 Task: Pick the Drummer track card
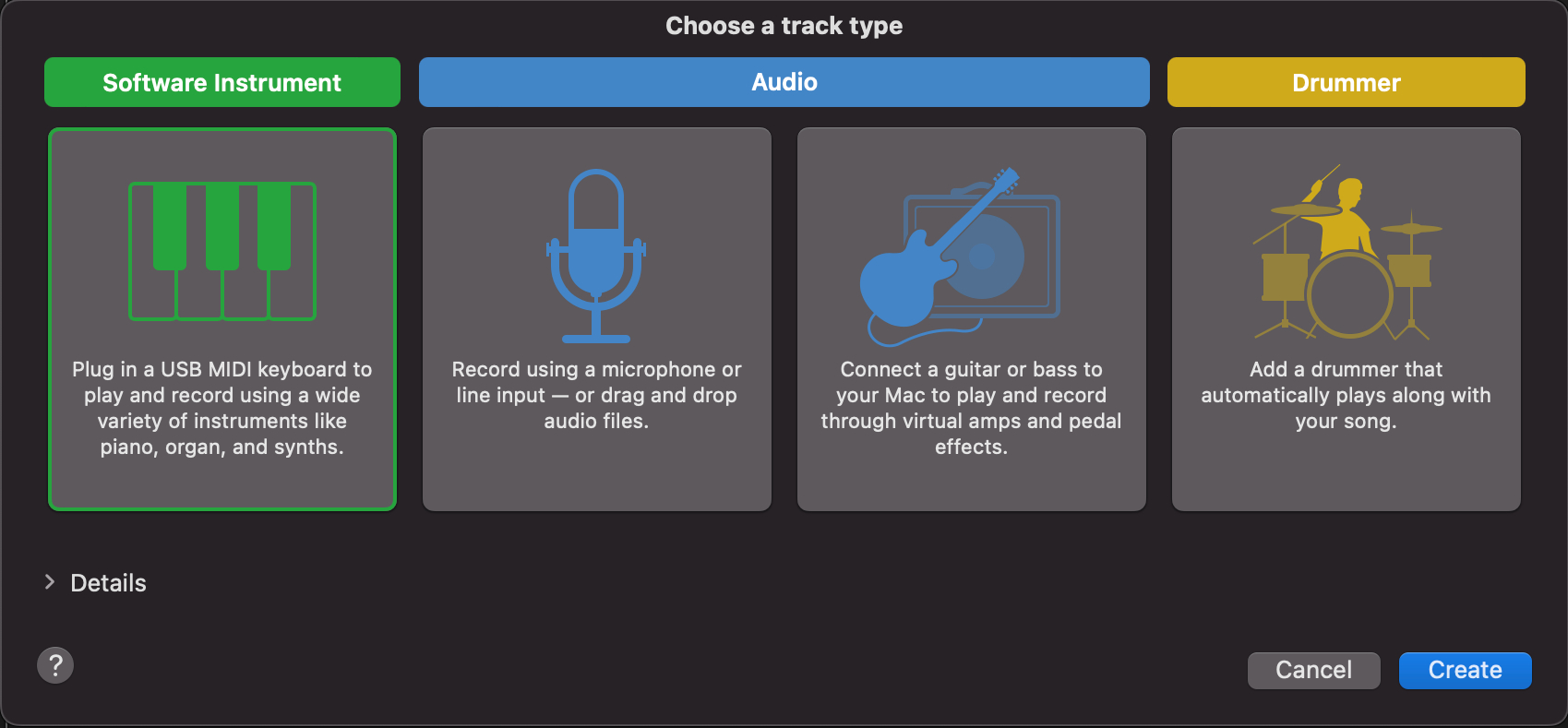point(1346,319)
